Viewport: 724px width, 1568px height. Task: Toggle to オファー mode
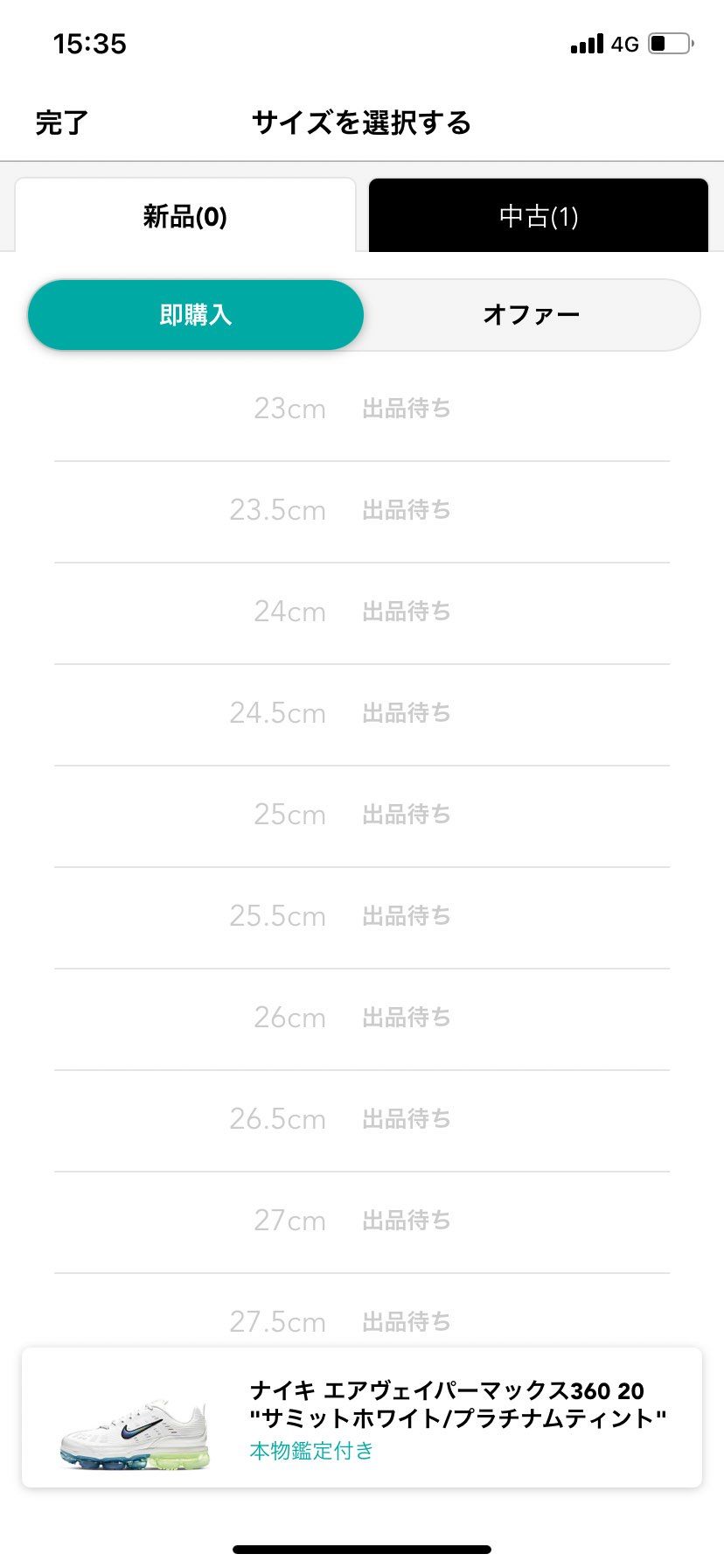531,314
